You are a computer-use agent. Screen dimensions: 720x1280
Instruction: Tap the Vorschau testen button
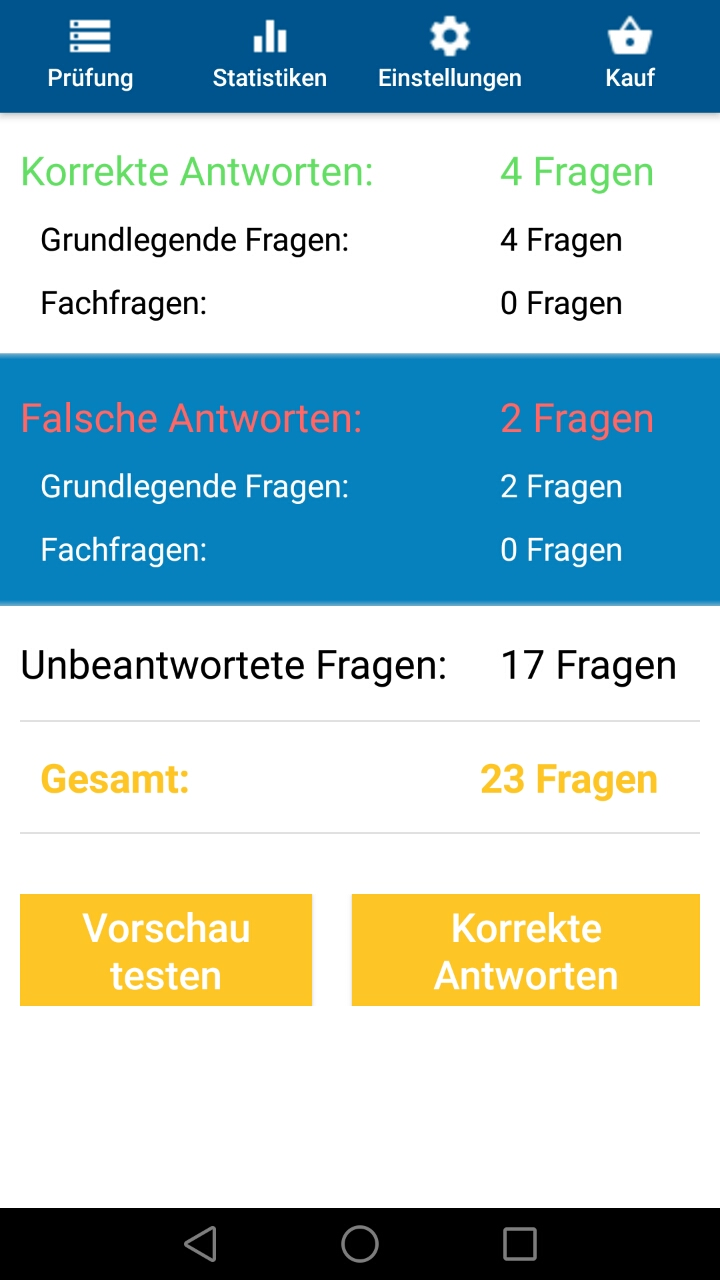click(x=166, y=950)
